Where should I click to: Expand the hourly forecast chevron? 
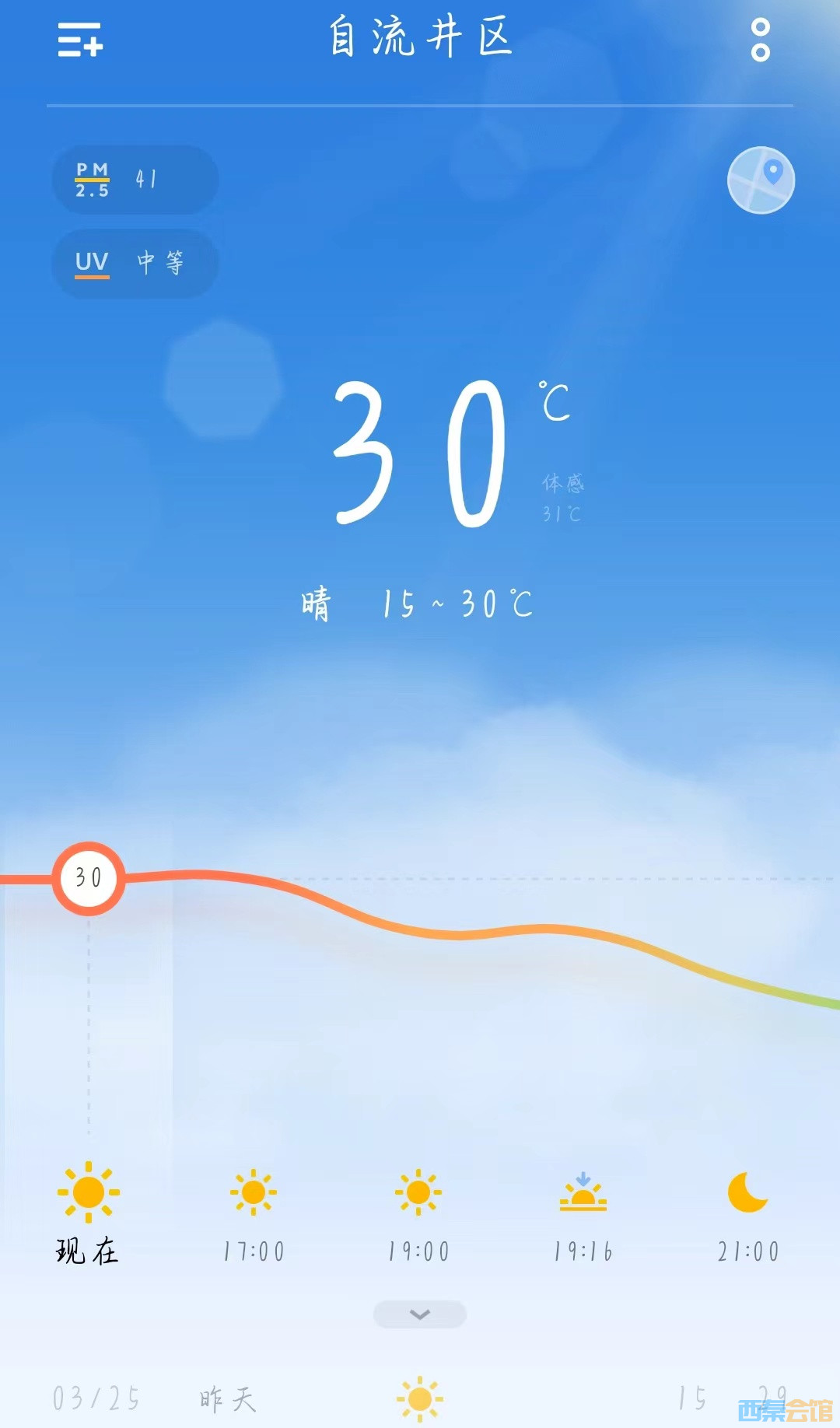[x=420, y=1314]
